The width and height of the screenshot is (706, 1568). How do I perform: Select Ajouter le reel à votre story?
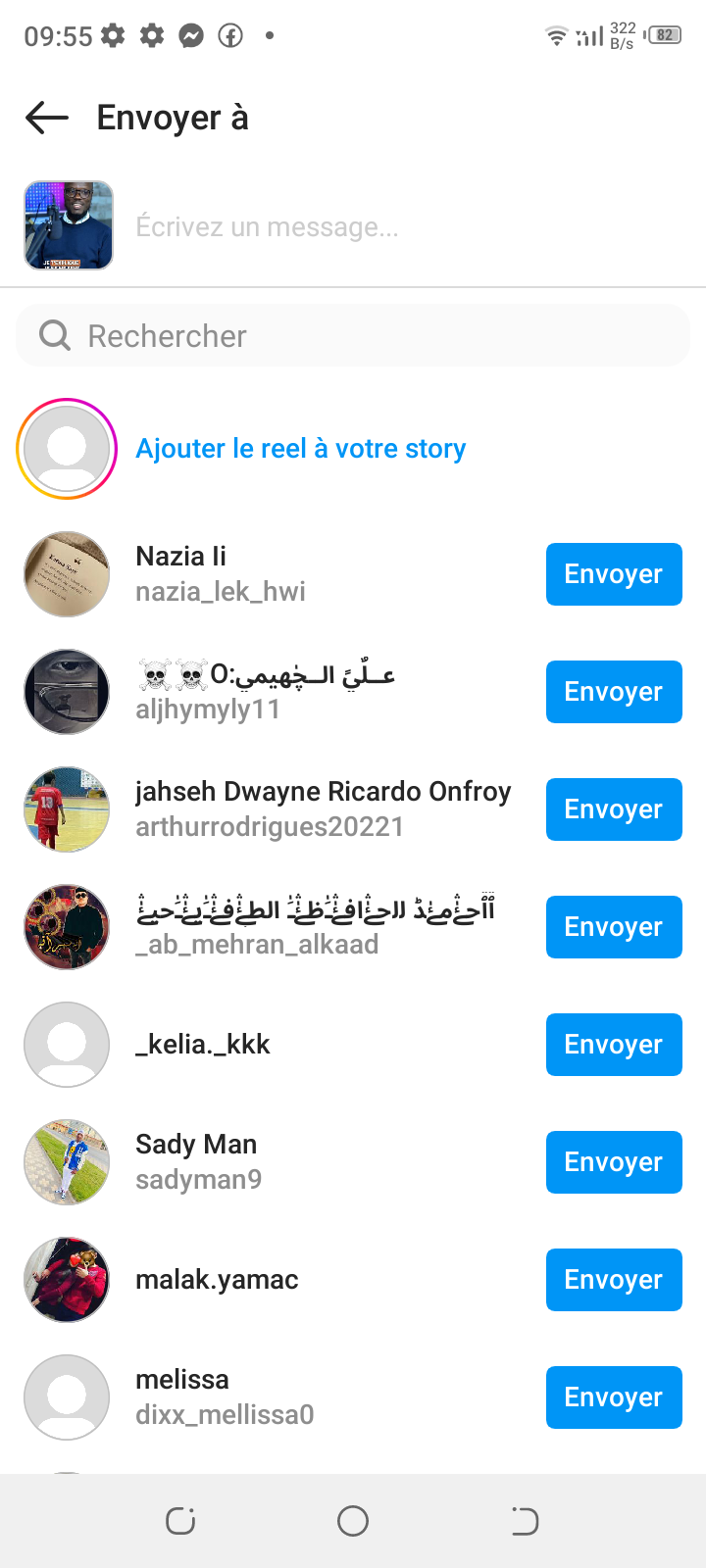coord(300,449)
